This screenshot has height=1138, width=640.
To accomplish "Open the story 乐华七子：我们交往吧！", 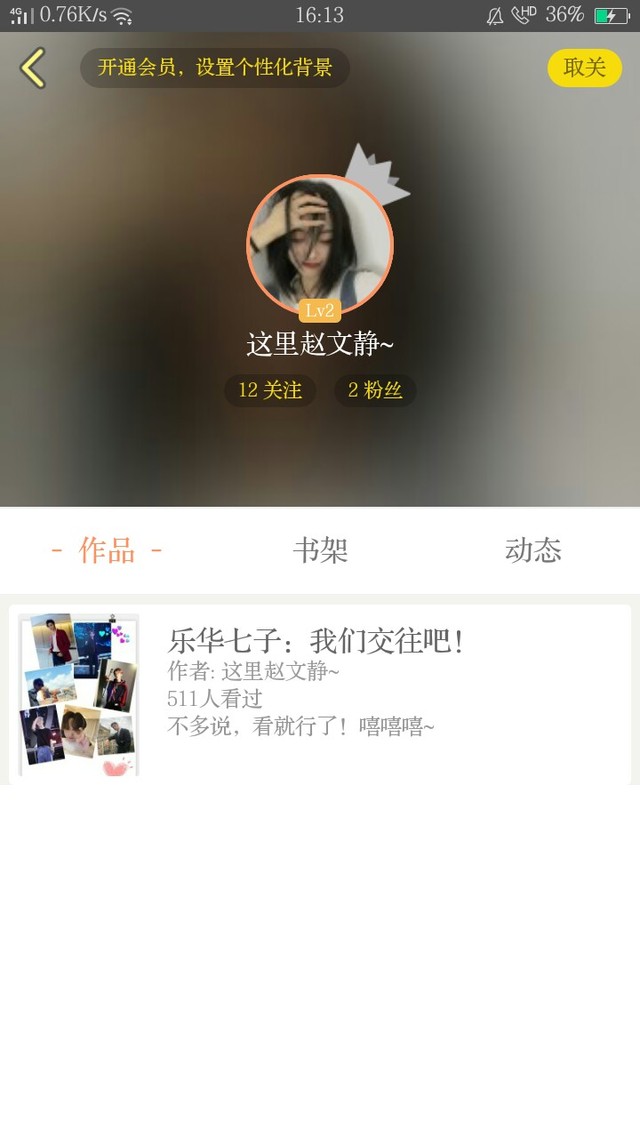I will point(316,640).
